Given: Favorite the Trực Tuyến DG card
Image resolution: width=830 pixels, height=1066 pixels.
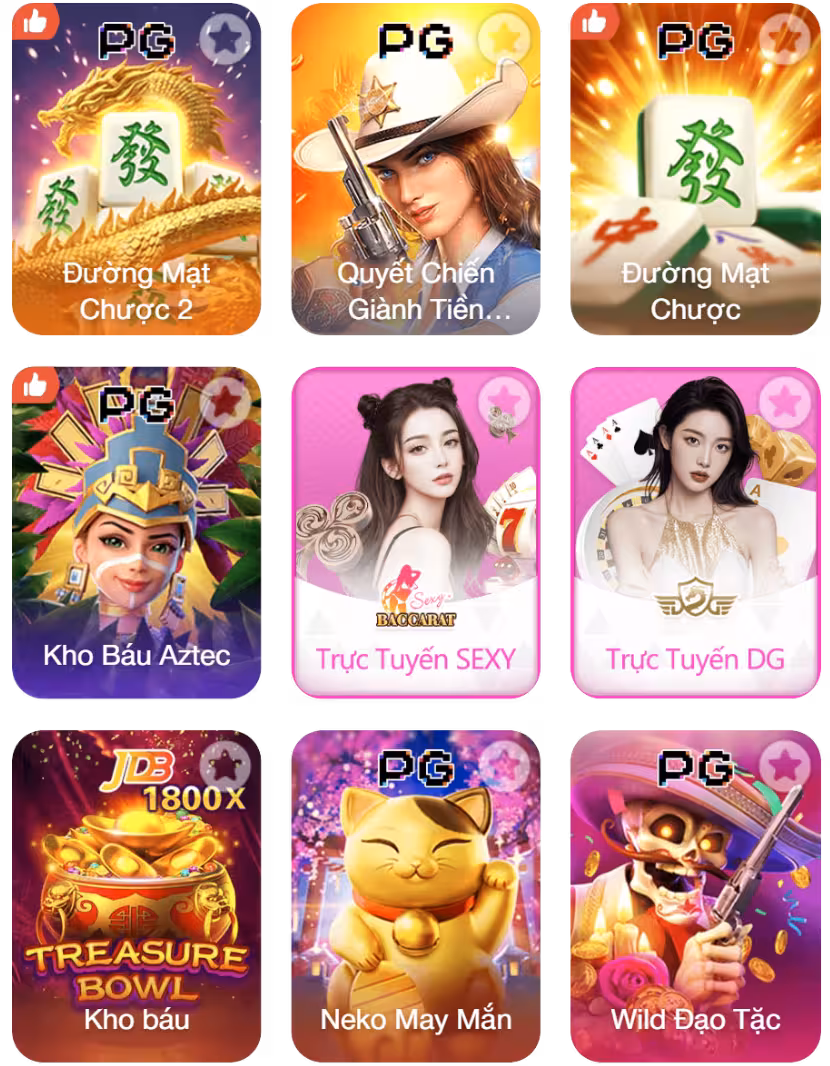Looking at the screenshot, I should (784, 402).
